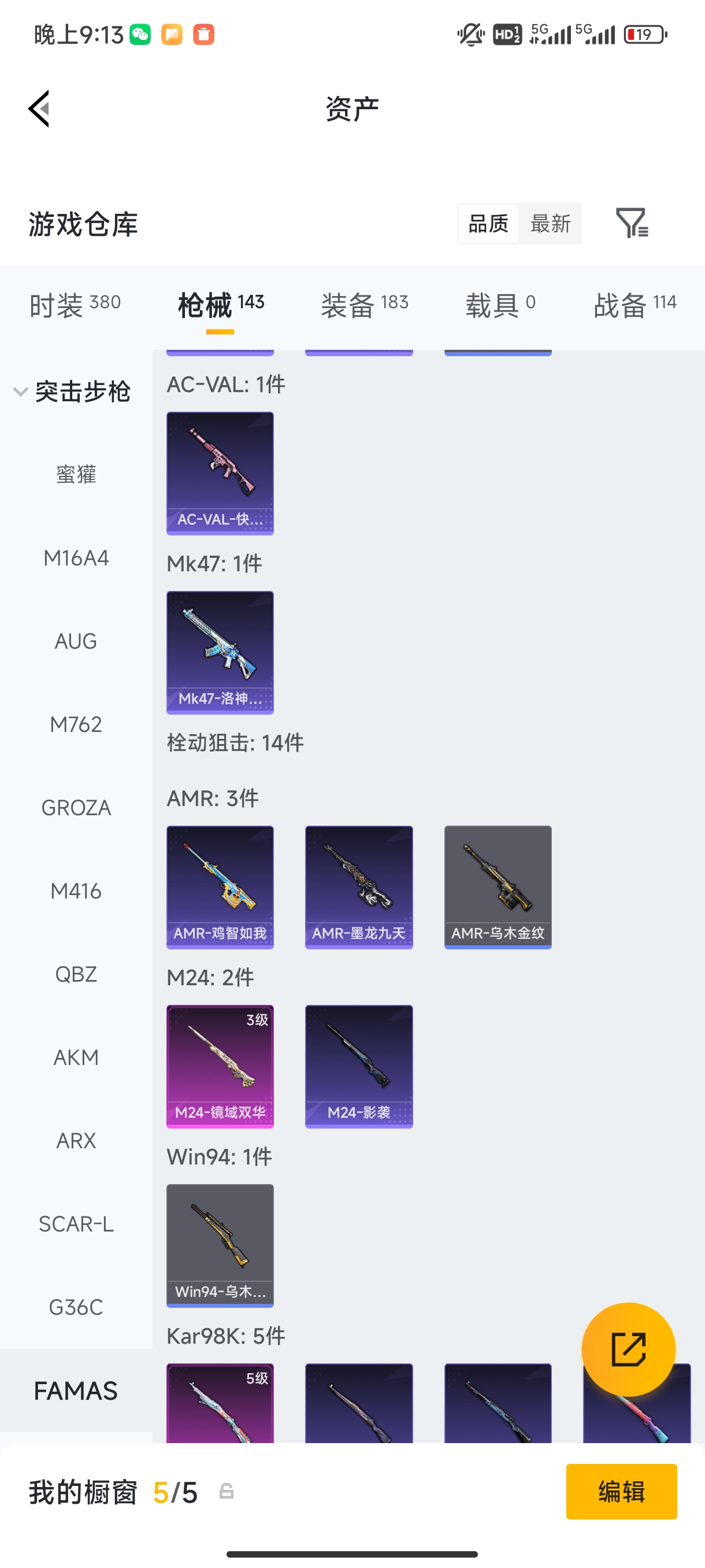Open the filter icon next to 最新
Image resolution: width=705 pixels, height=1568 pixels.
pos(632,223)
